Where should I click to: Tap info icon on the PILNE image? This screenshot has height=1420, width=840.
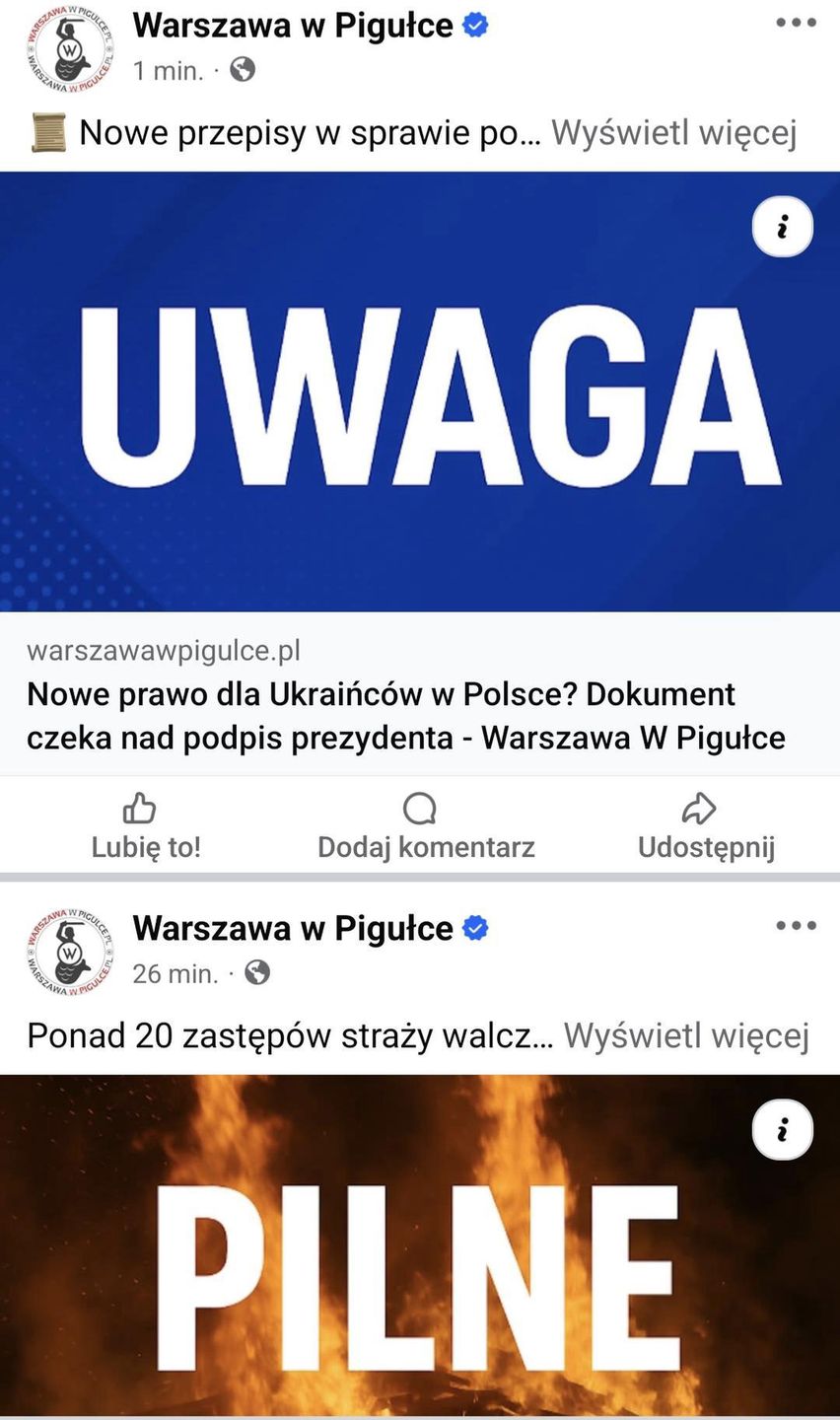click(x=783, y=1130)
